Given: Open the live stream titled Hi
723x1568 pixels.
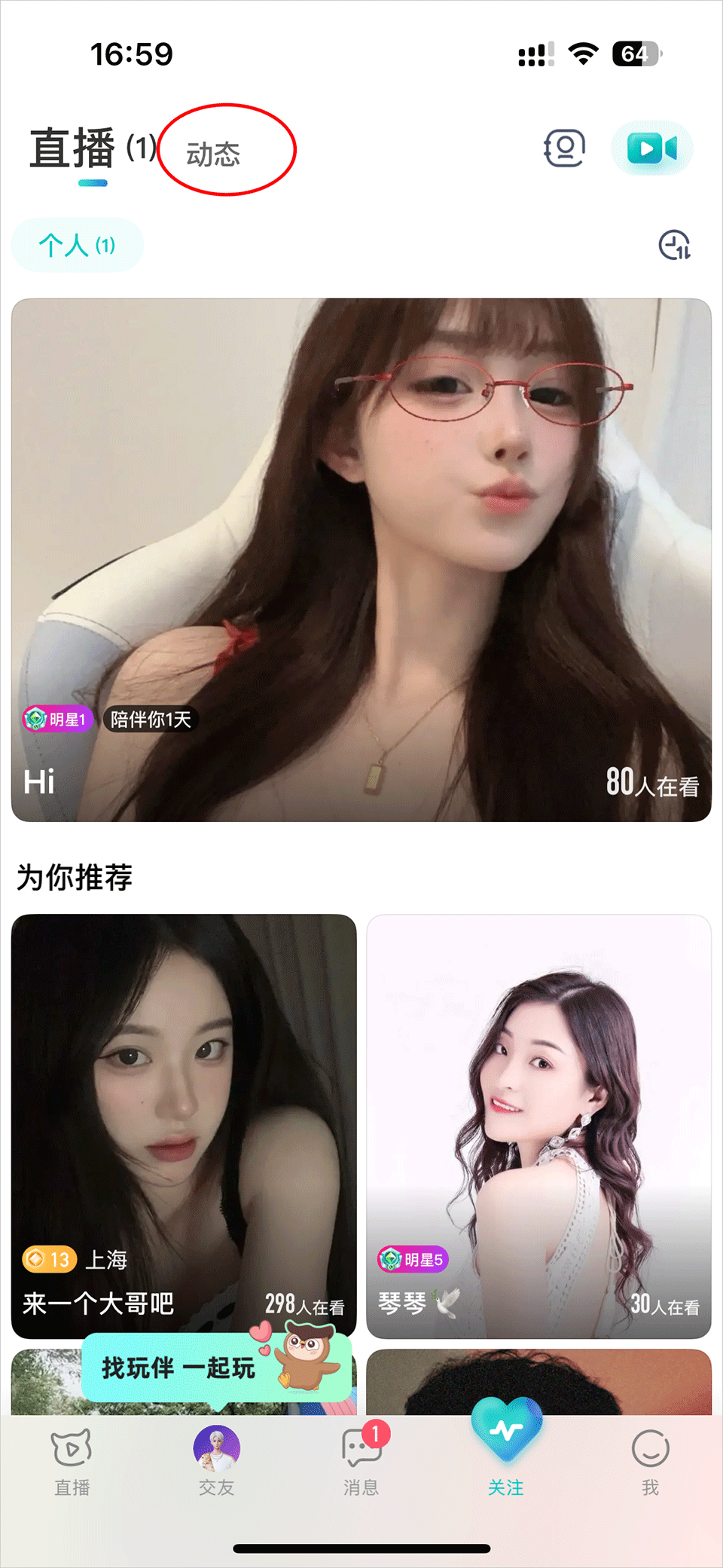Looking at the screenshot, I should (361, 559).
